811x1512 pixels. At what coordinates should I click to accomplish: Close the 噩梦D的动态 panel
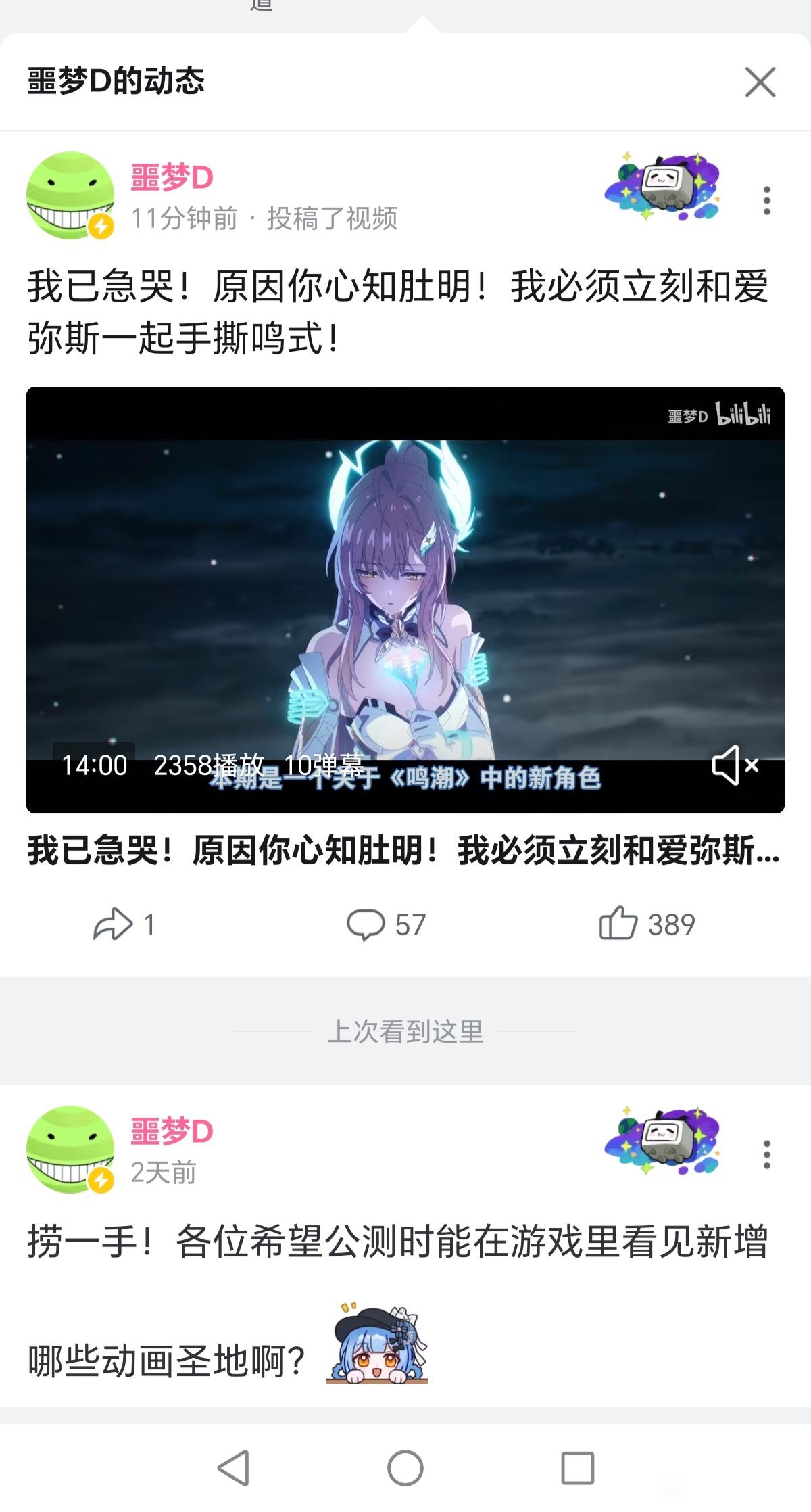(760, 82)
